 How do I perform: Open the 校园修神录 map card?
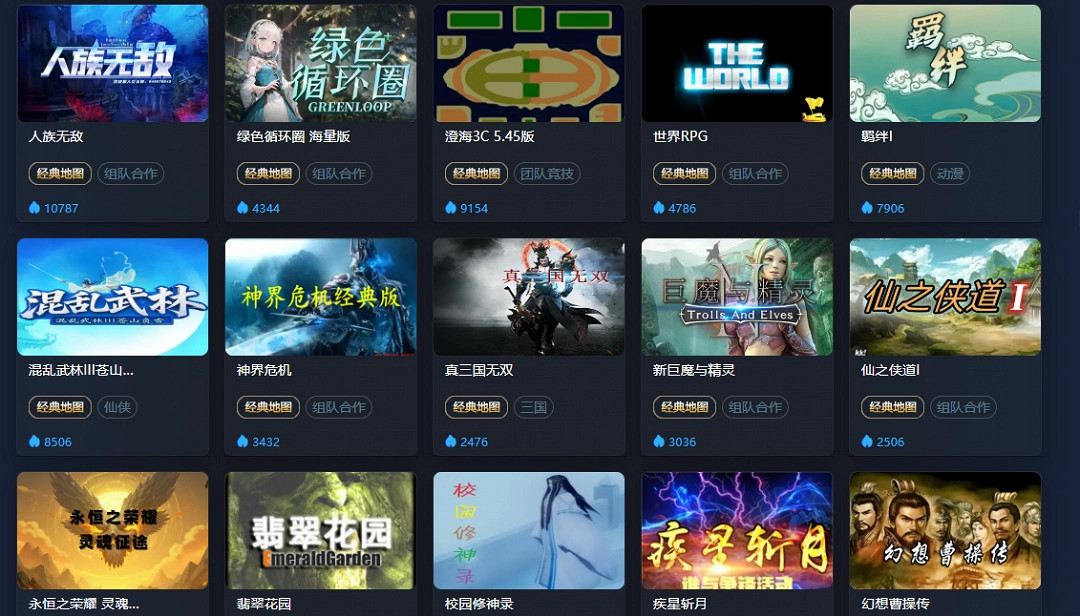click(x=529, y=530)
